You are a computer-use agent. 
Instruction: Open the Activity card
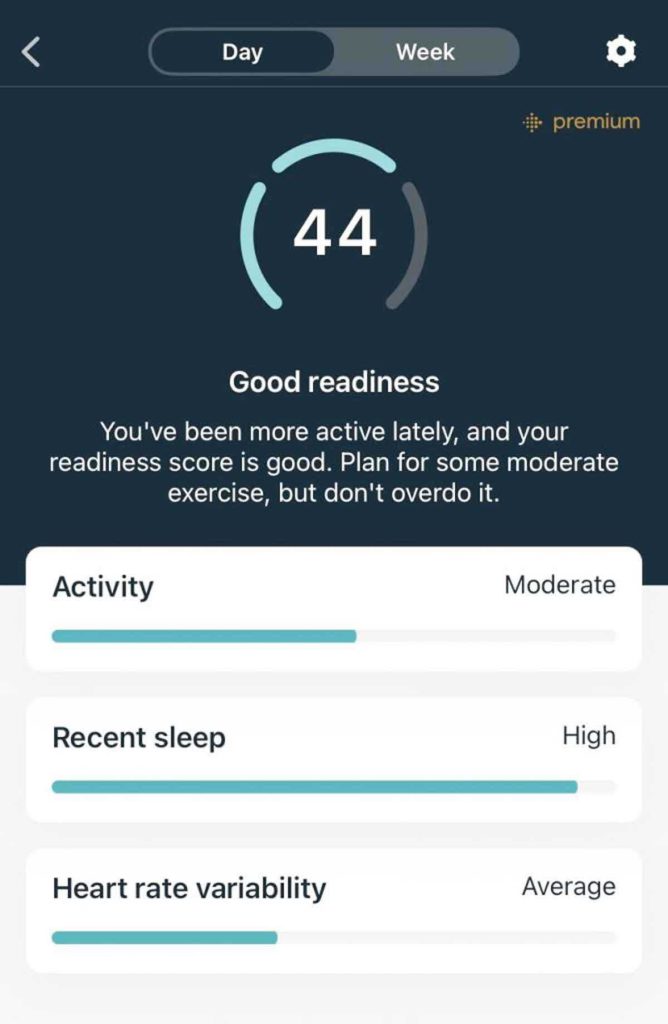(x=333, y=608)
